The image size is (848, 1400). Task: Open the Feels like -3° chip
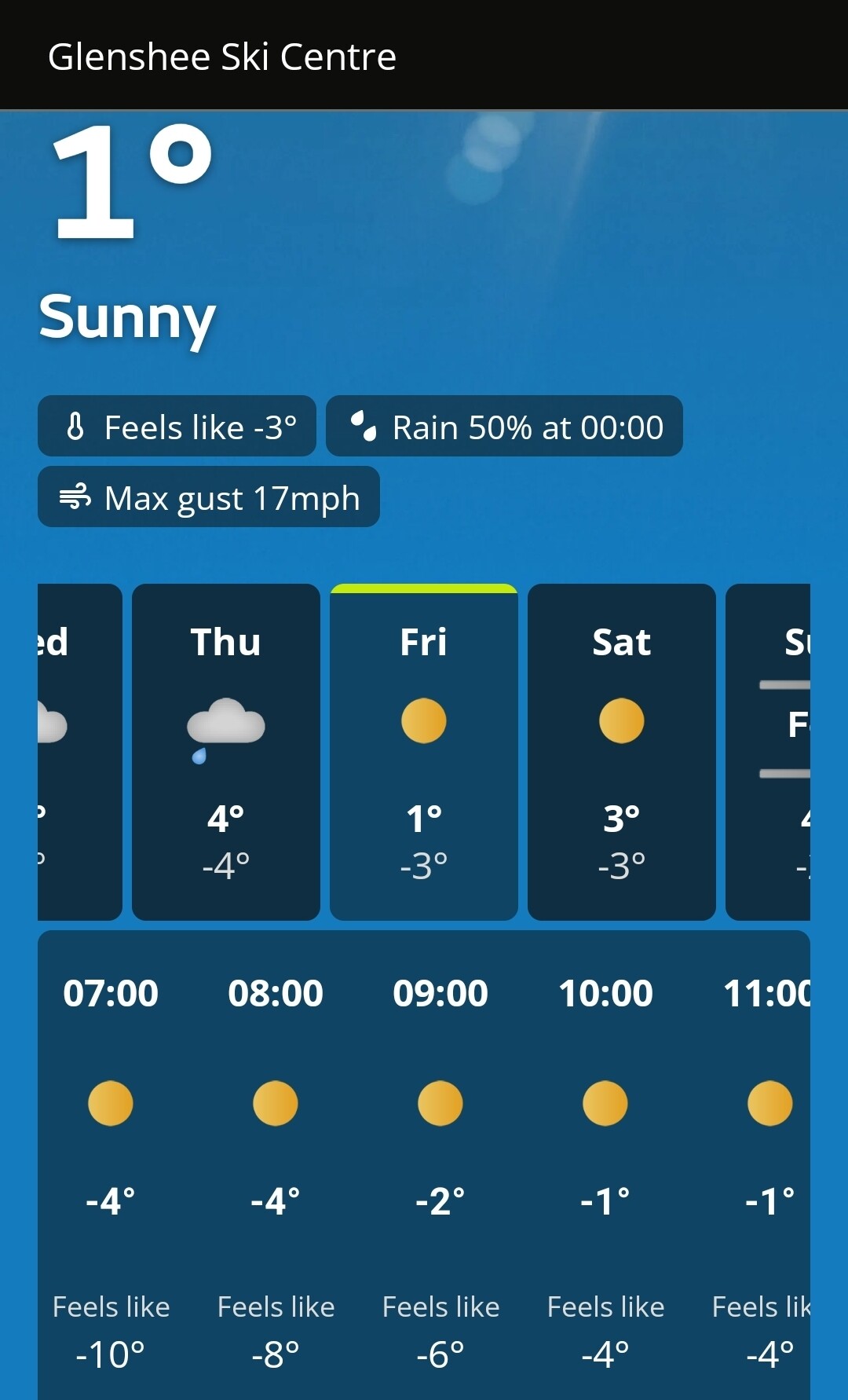(177, 427)
